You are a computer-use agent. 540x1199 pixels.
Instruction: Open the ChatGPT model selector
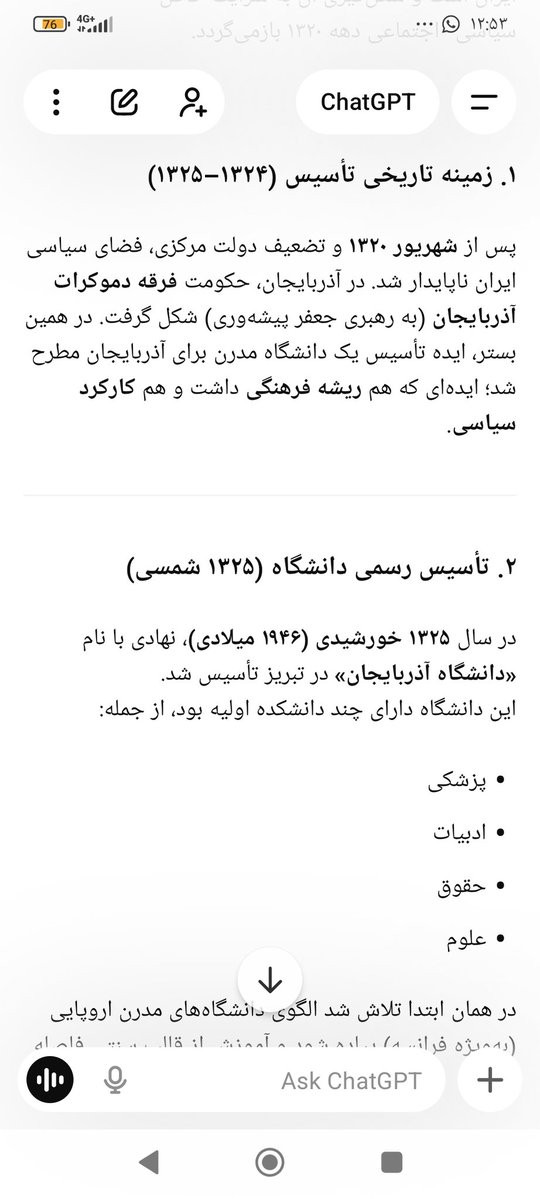pos(367,102)
